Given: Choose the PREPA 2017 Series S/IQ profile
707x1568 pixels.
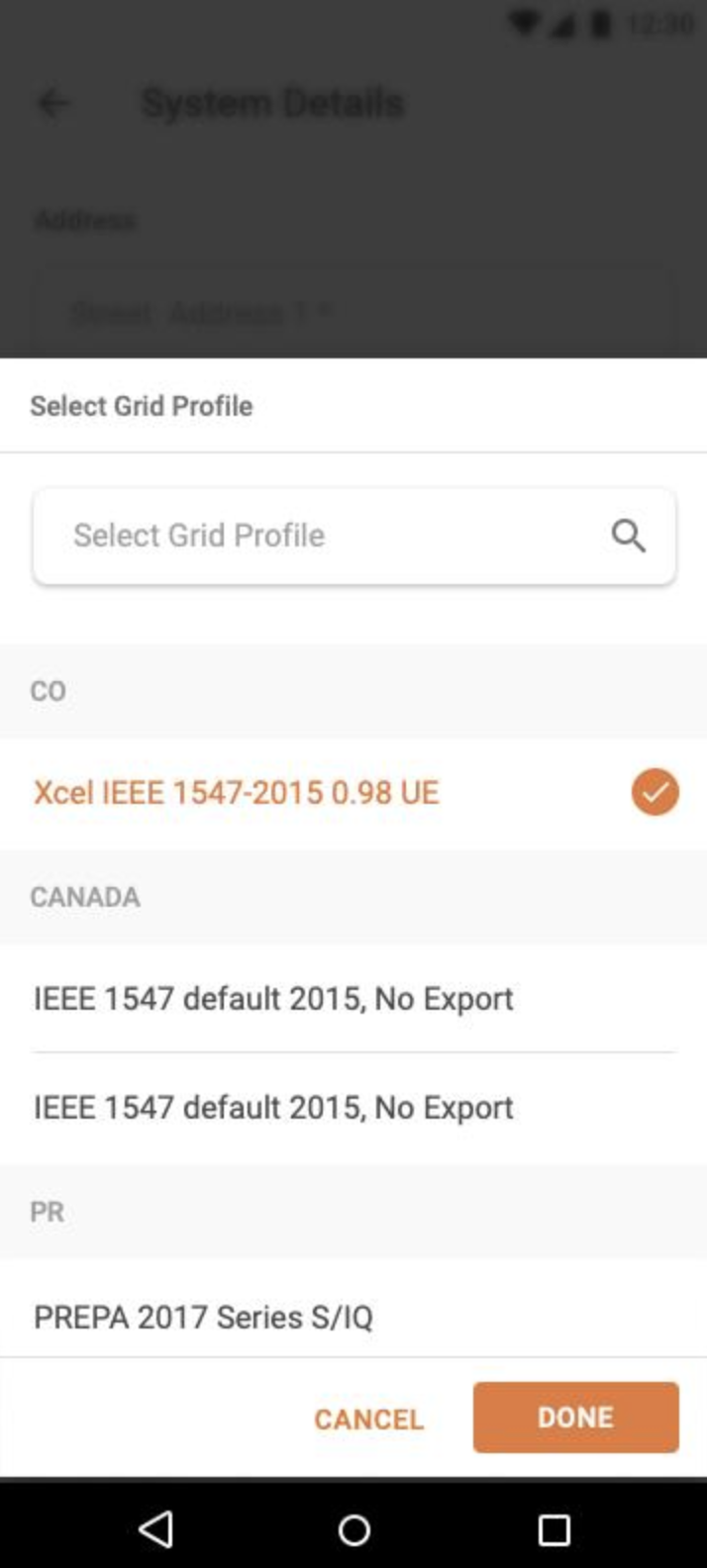Looking at the screenshot, I should pyautogui.click(x=204, y=1317).
